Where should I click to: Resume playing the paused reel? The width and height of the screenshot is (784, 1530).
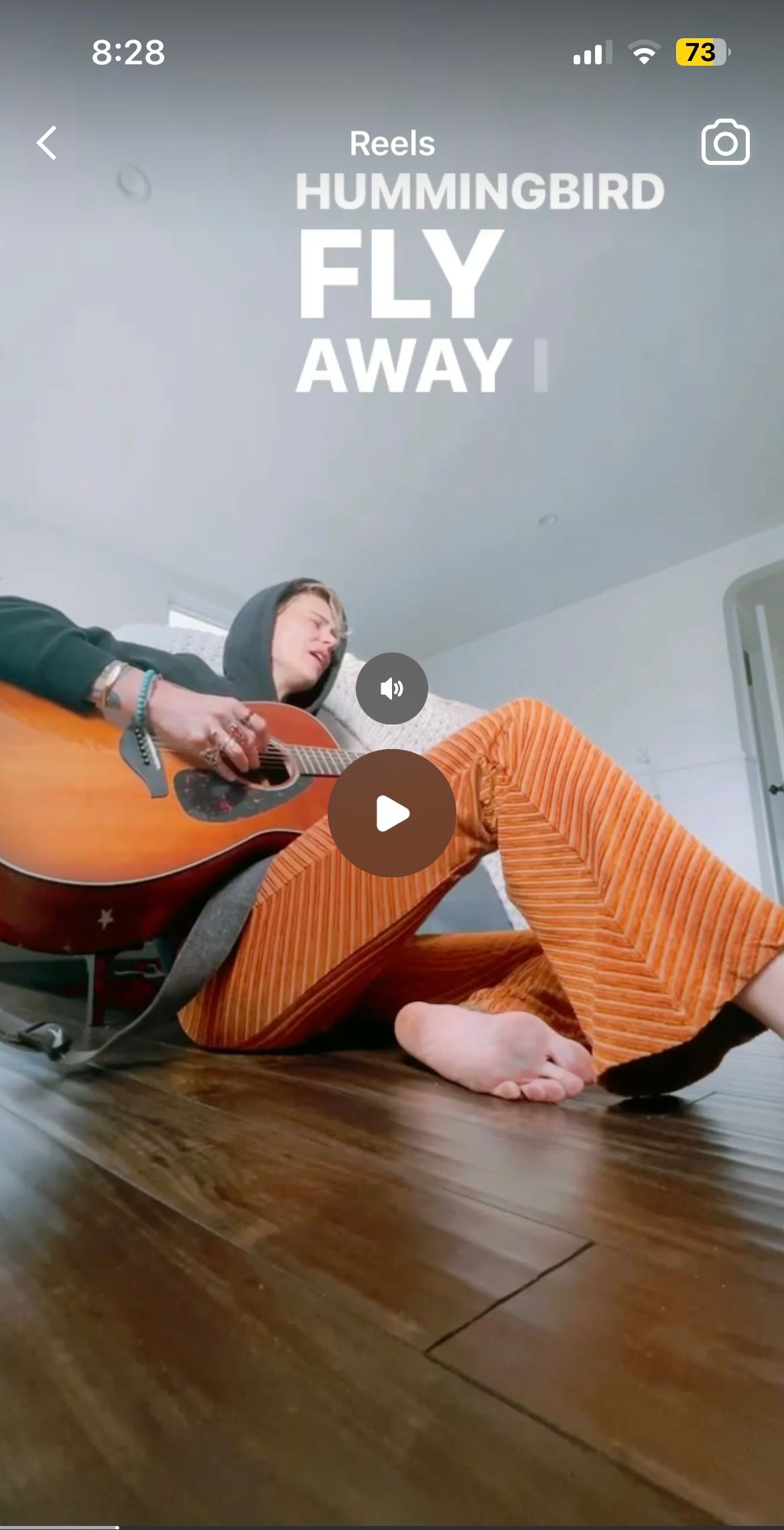click(392, 813)
